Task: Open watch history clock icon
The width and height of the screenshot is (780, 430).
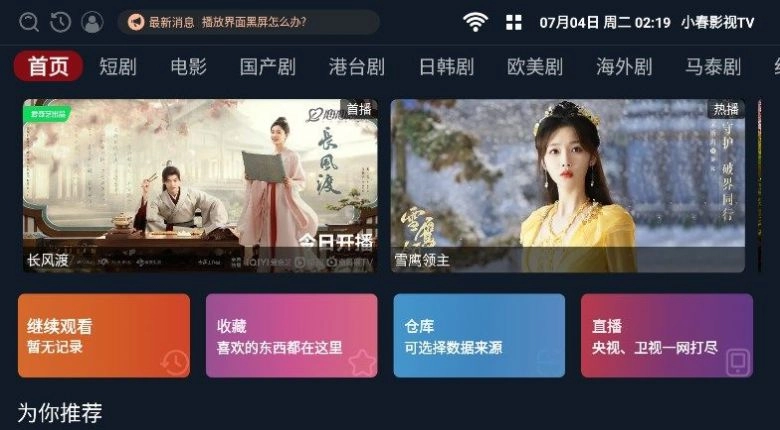Action: coord(60,22)
